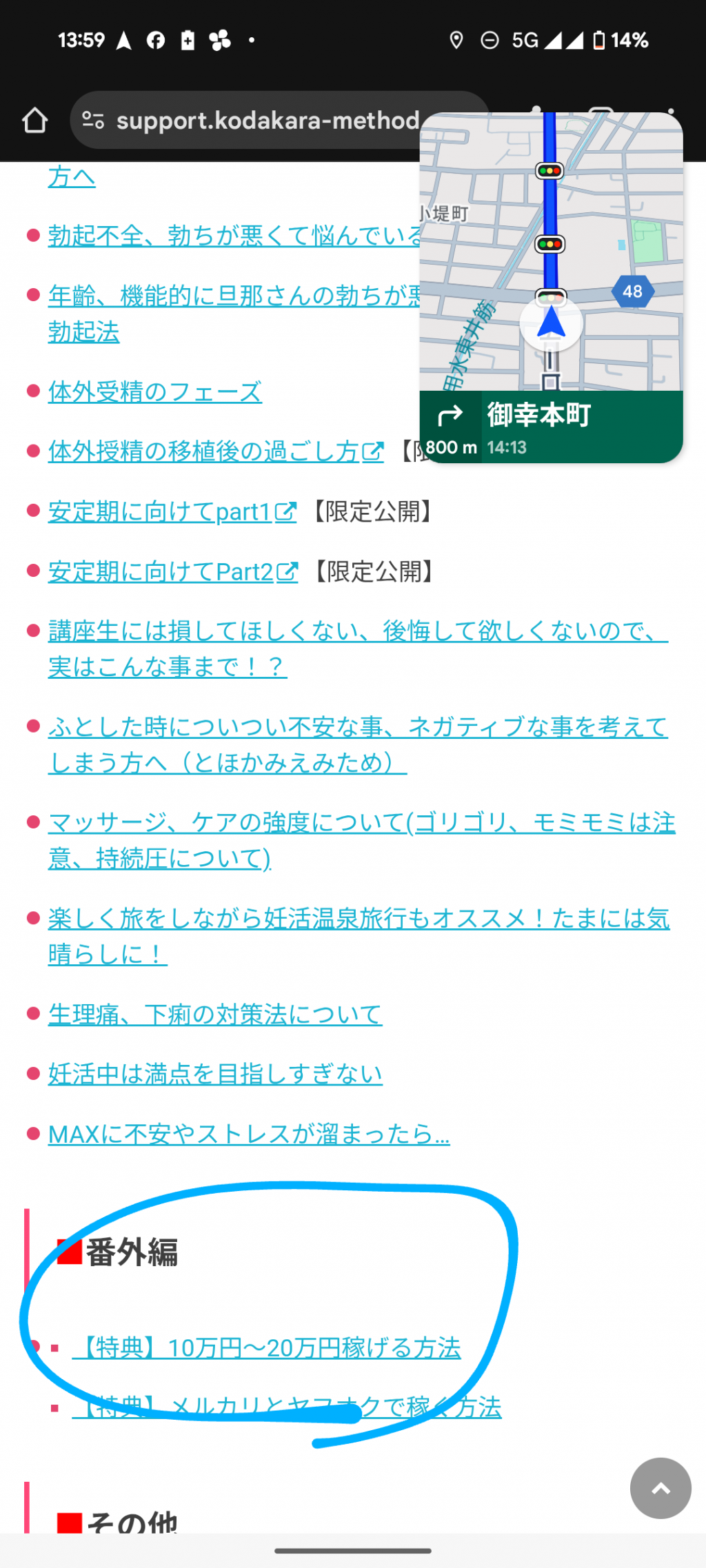Open 【特典】10万円〜20万円稼げる方法 link
The width and height of the screenshot is (706, 1568).
pos(266,1347)
